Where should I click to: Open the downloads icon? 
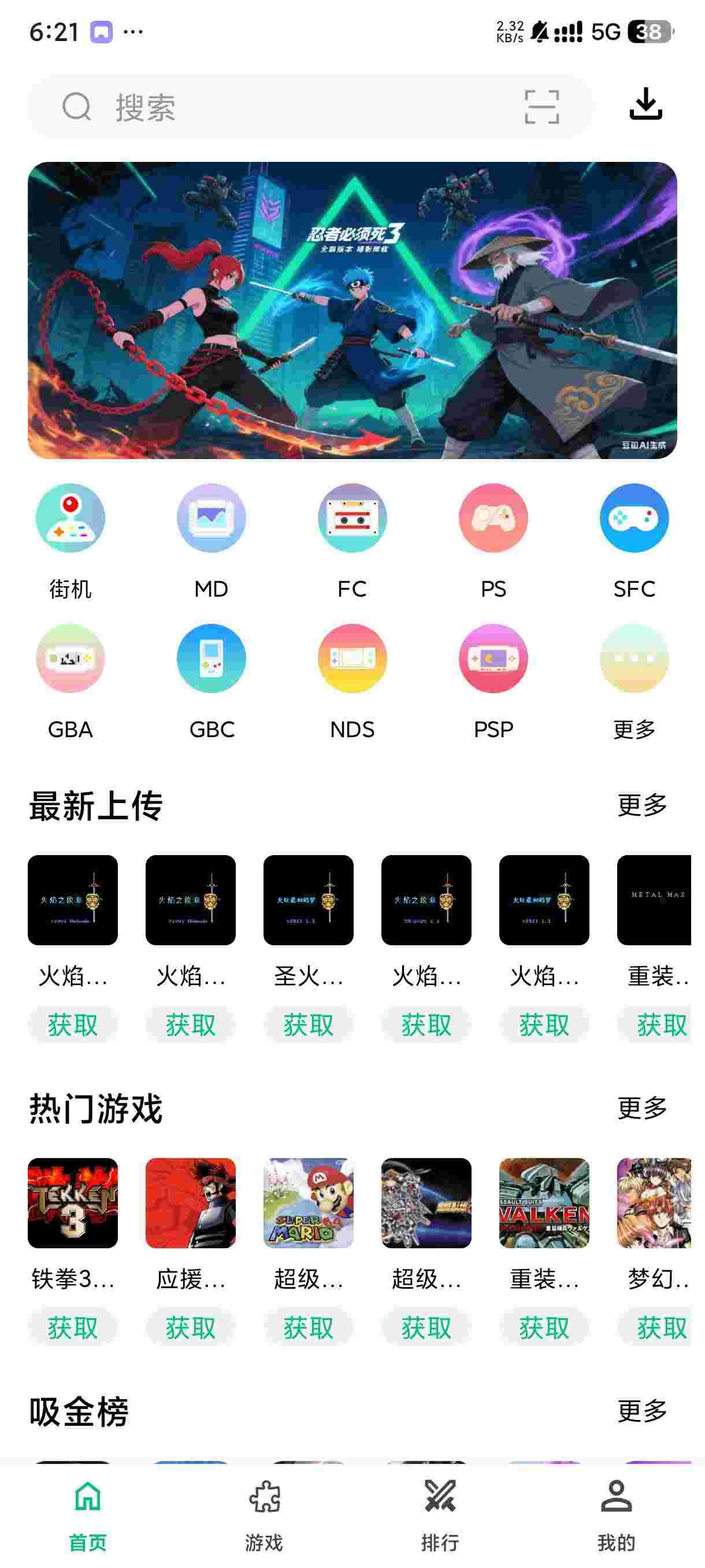point(645,104)
